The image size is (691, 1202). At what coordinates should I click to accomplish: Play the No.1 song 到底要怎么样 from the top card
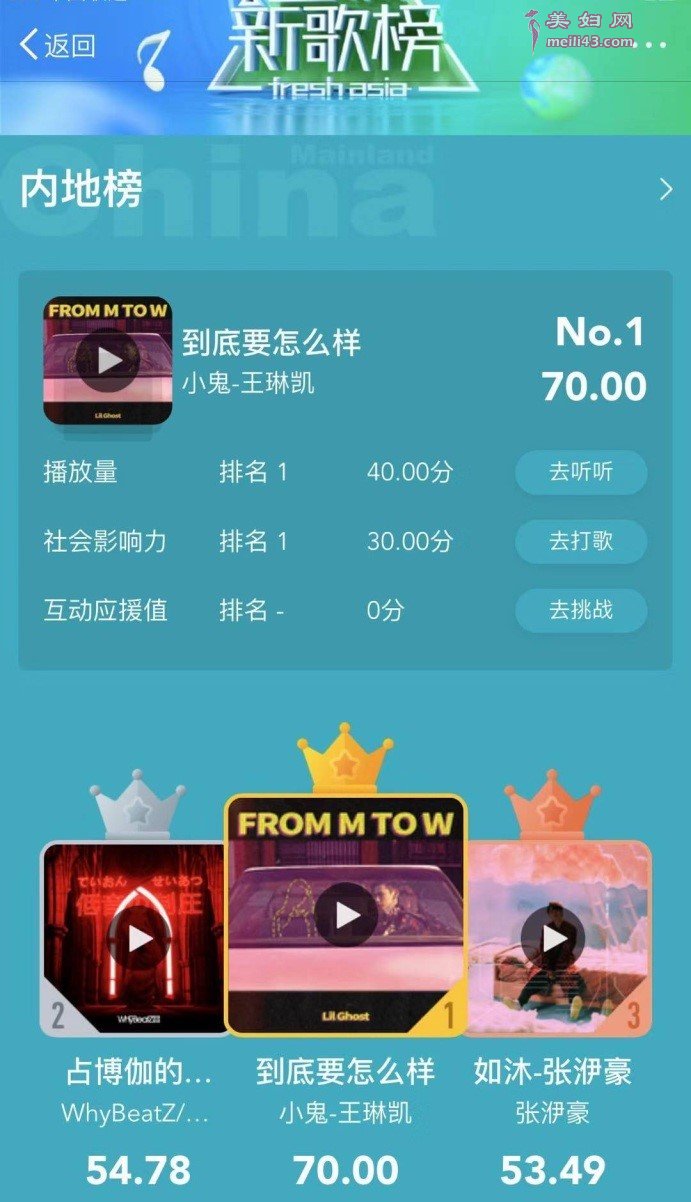click(x=108, y=360)
